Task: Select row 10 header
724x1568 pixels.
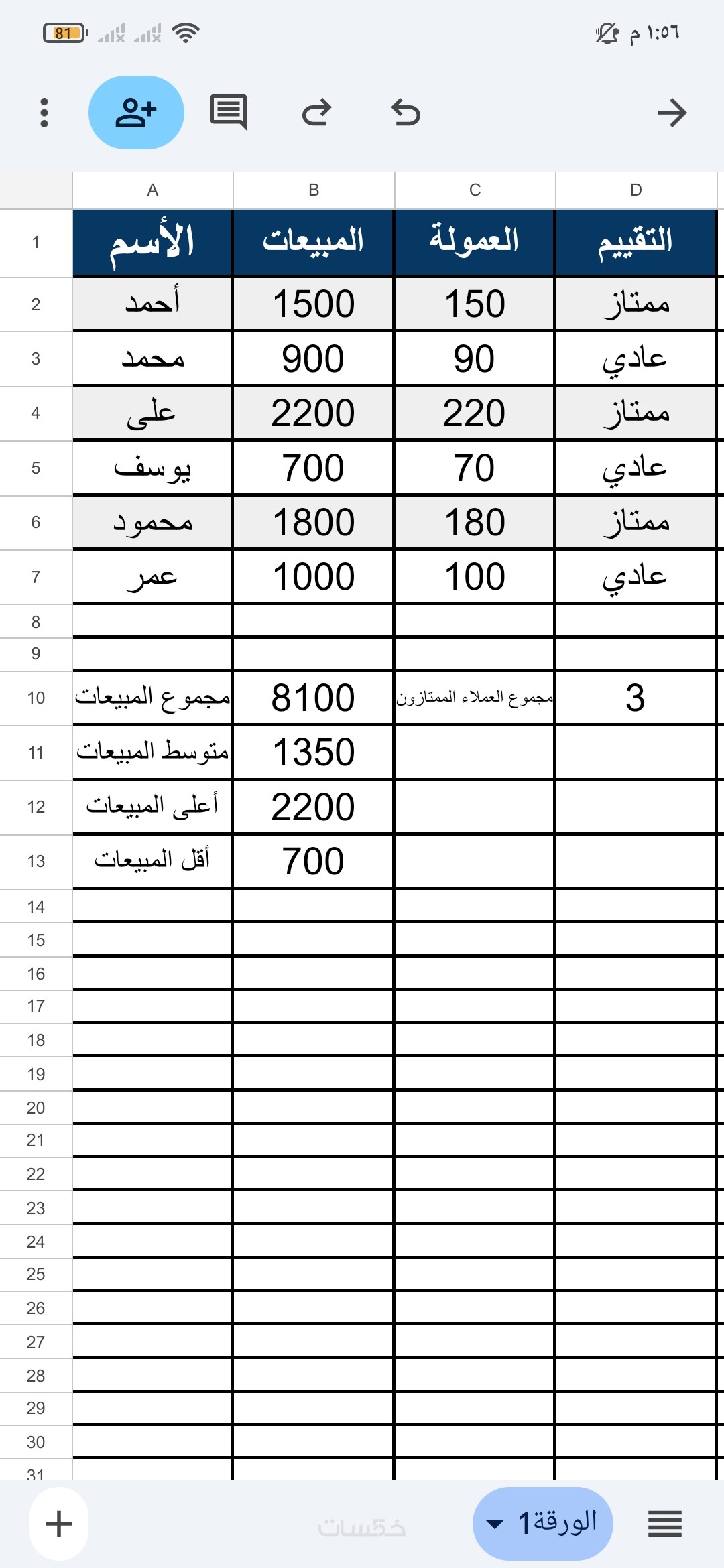Action: (36, 698)
